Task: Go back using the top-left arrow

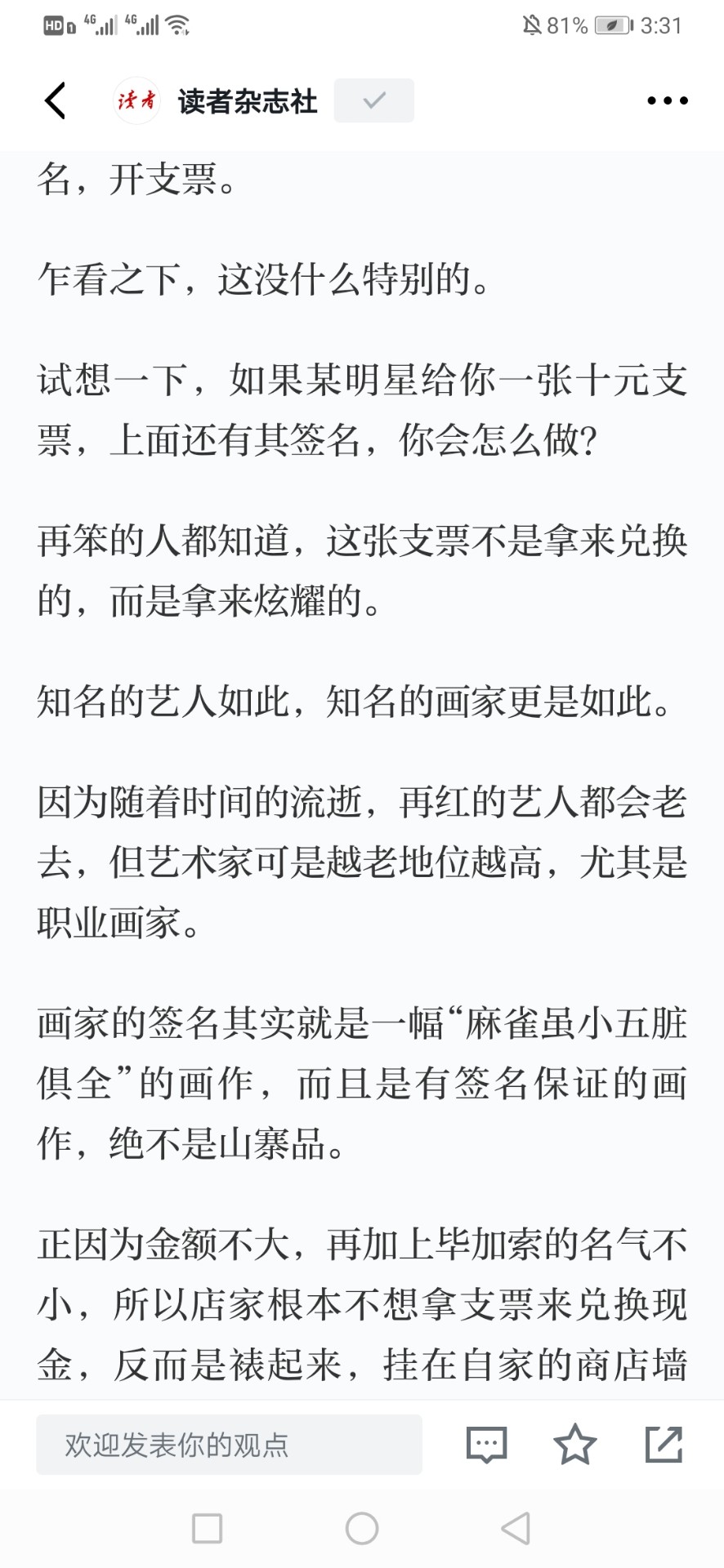Action: point(55,100)
